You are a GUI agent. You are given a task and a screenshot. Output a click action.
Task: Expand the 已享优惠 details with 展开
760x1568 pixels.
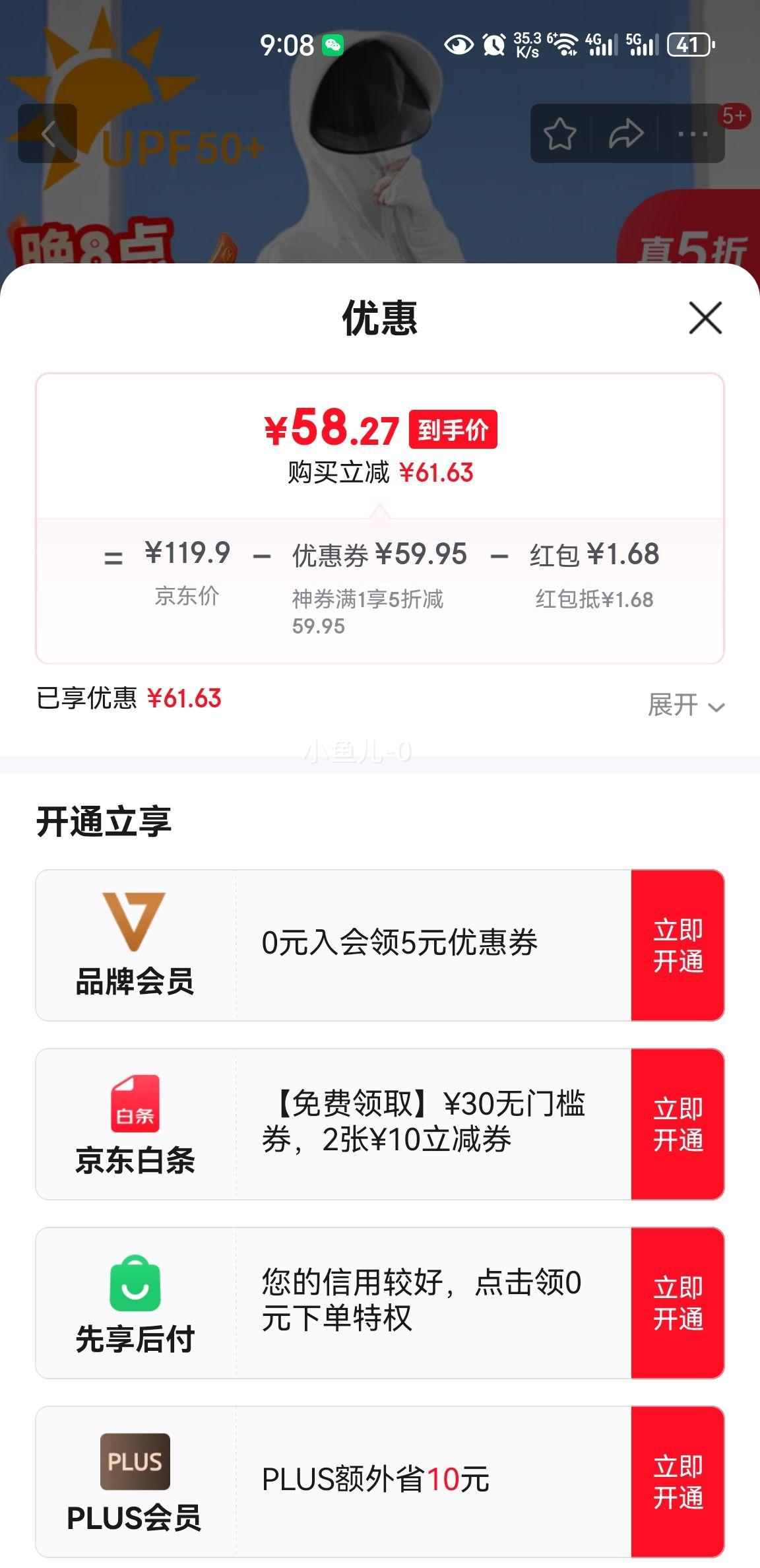pos(686,705)
